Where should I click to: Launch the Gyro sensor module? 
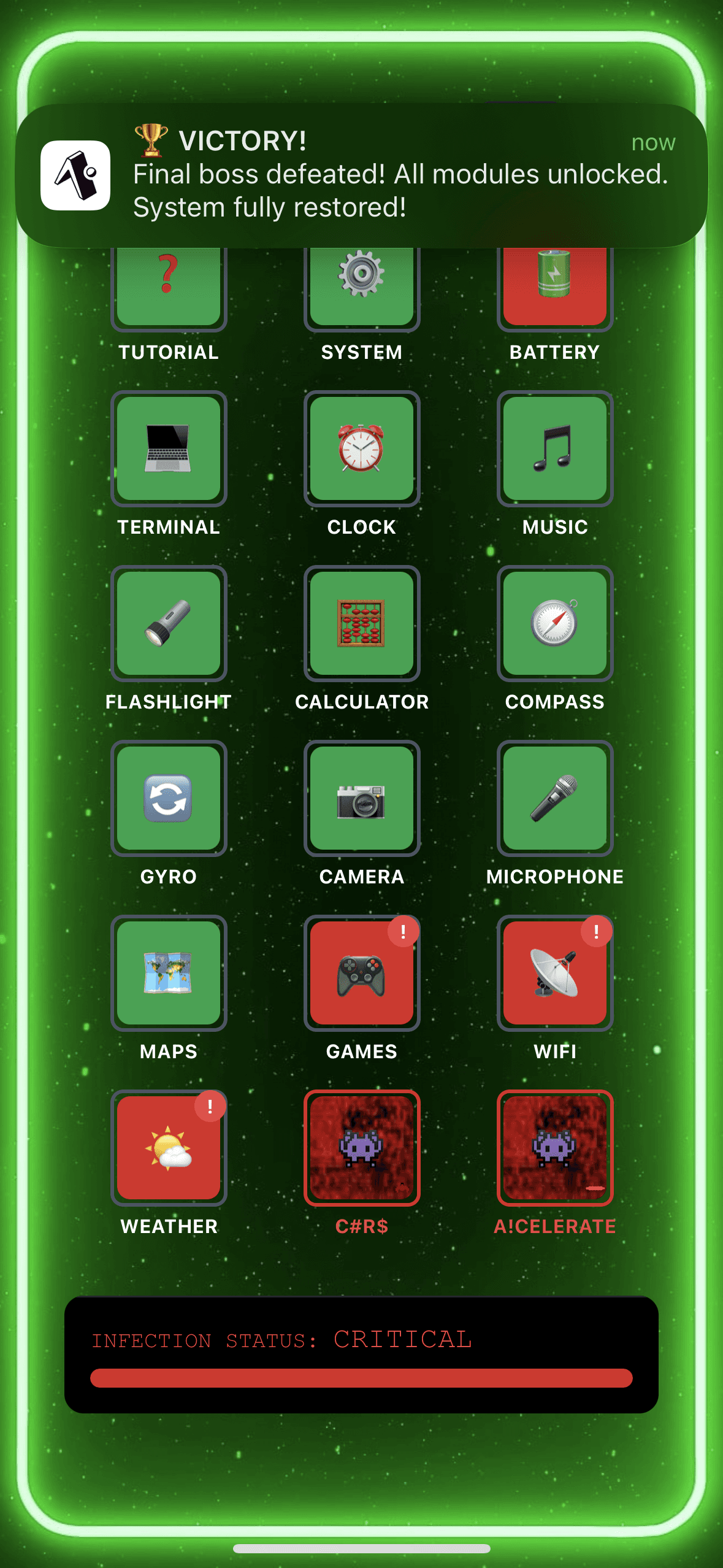(168, 799)
